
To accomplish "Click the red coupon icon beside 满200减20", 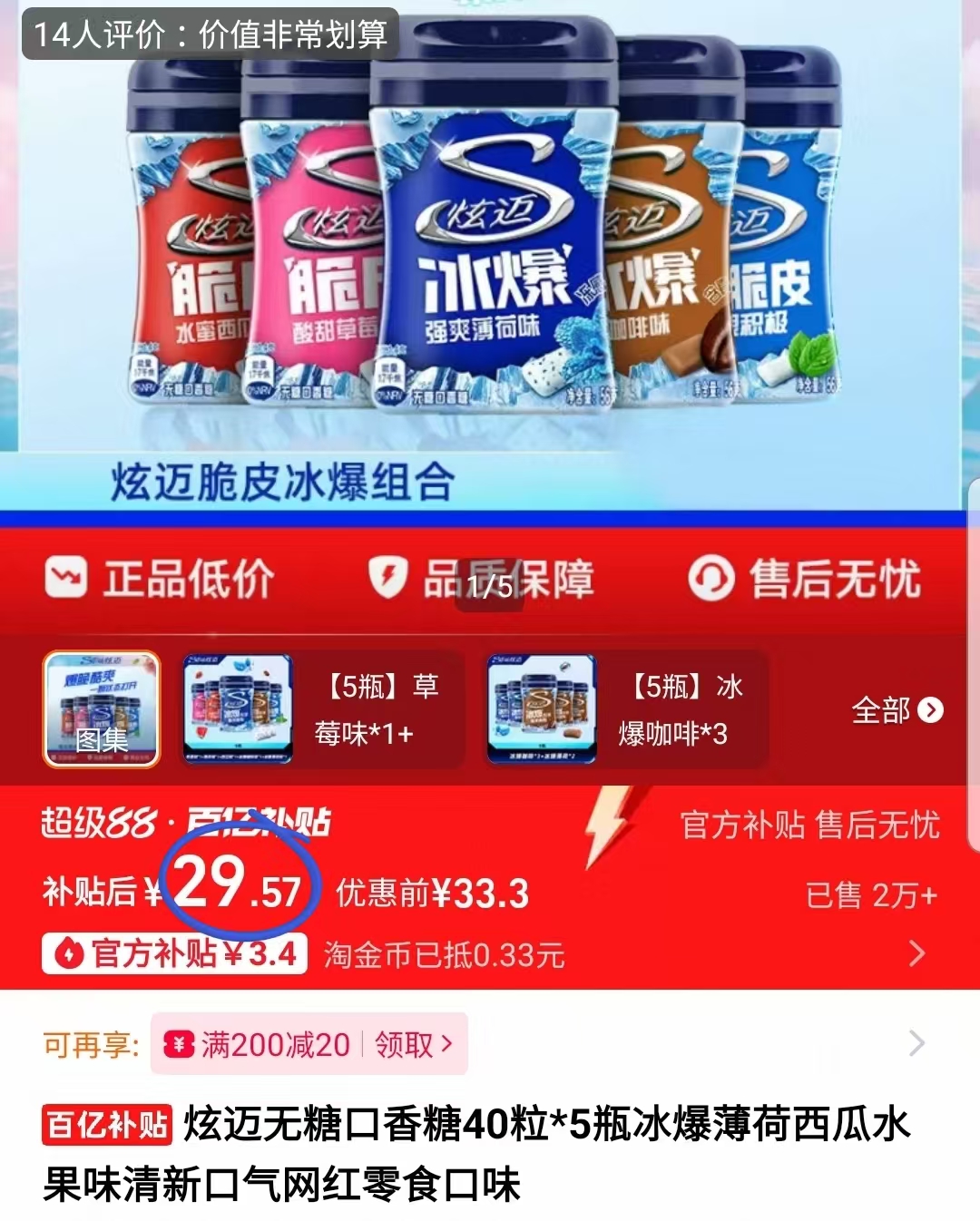I will click(x=178, y=1044).
